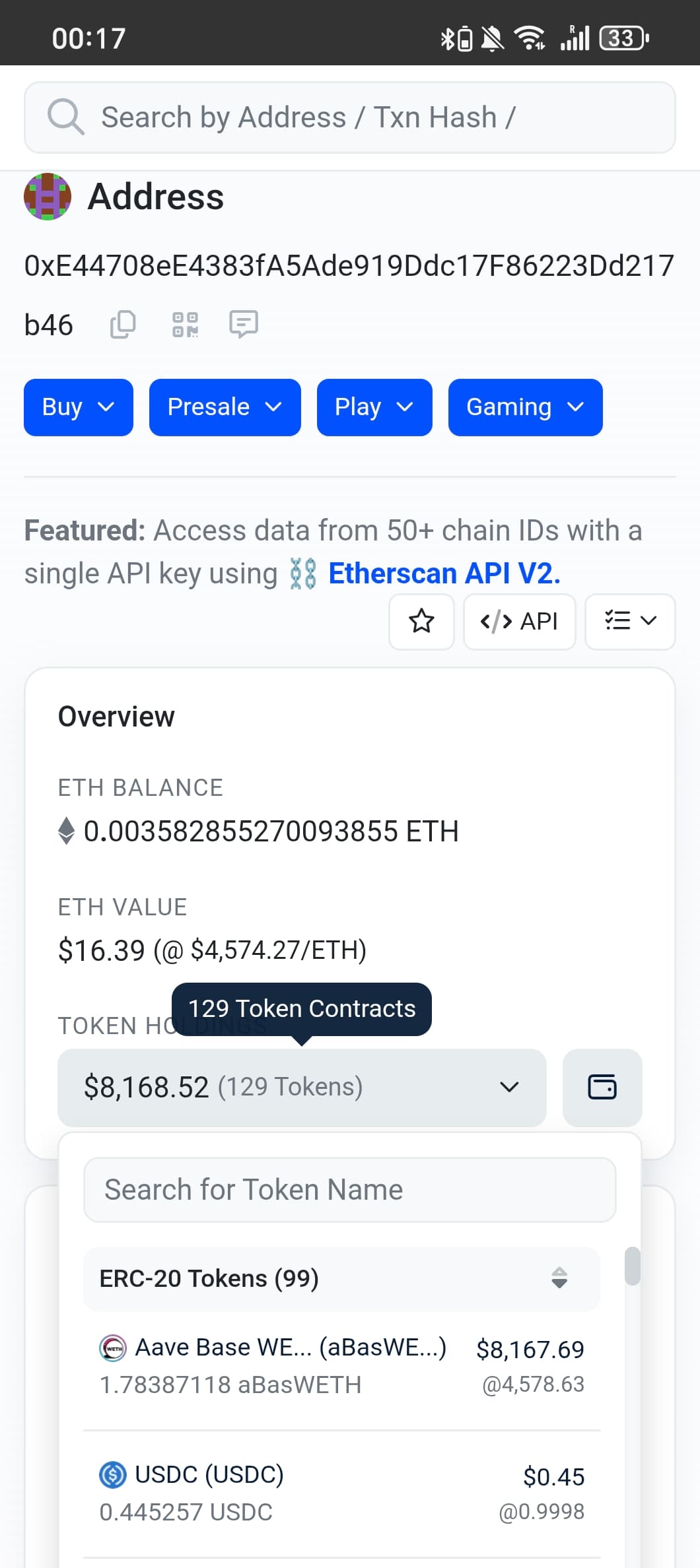Expand the Presale dropdown
The image size is (700, 1568).
point(225,407)
